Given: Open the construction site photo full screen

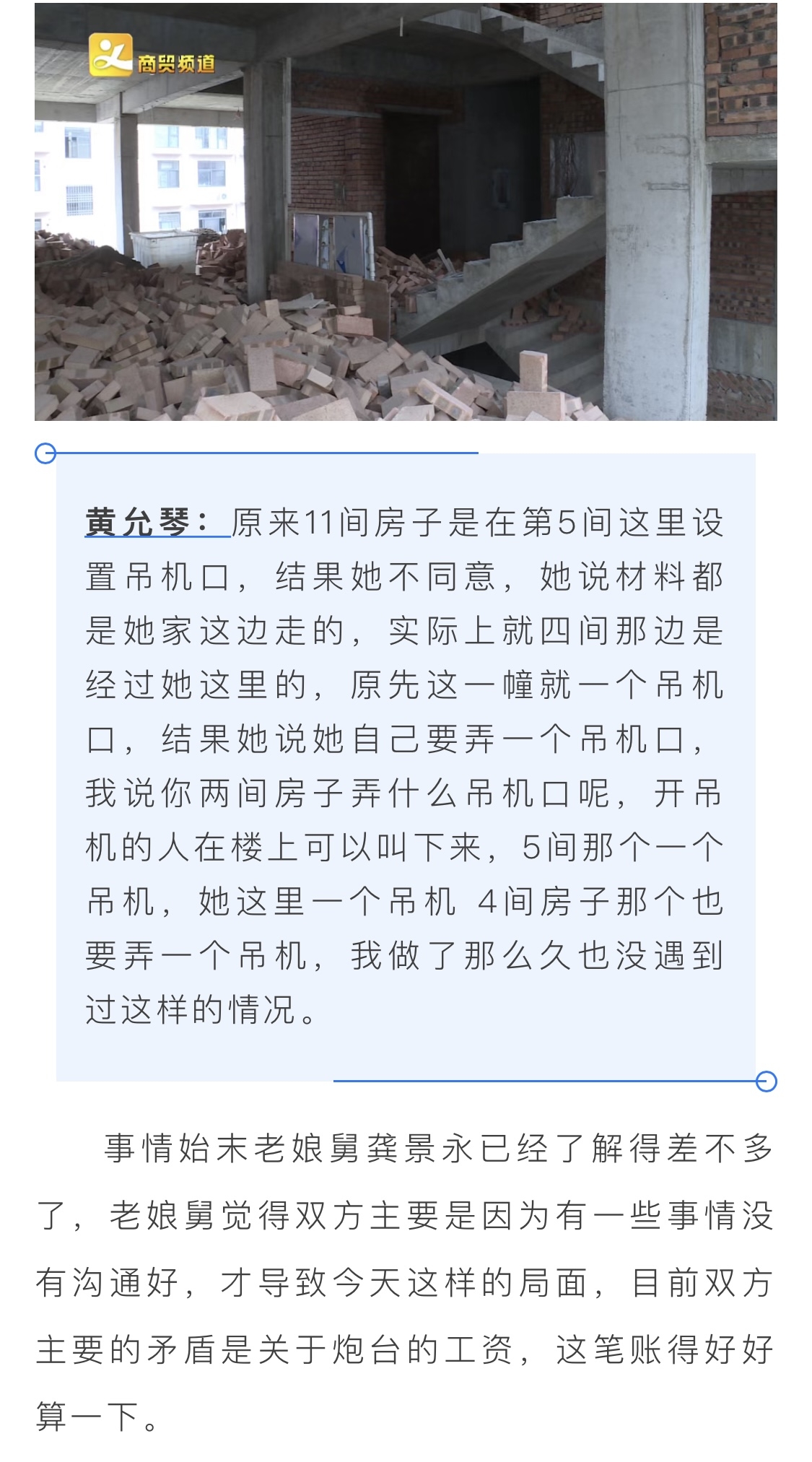Looking at the screenshot, I should pyautogui.click(x=406, y=212).
